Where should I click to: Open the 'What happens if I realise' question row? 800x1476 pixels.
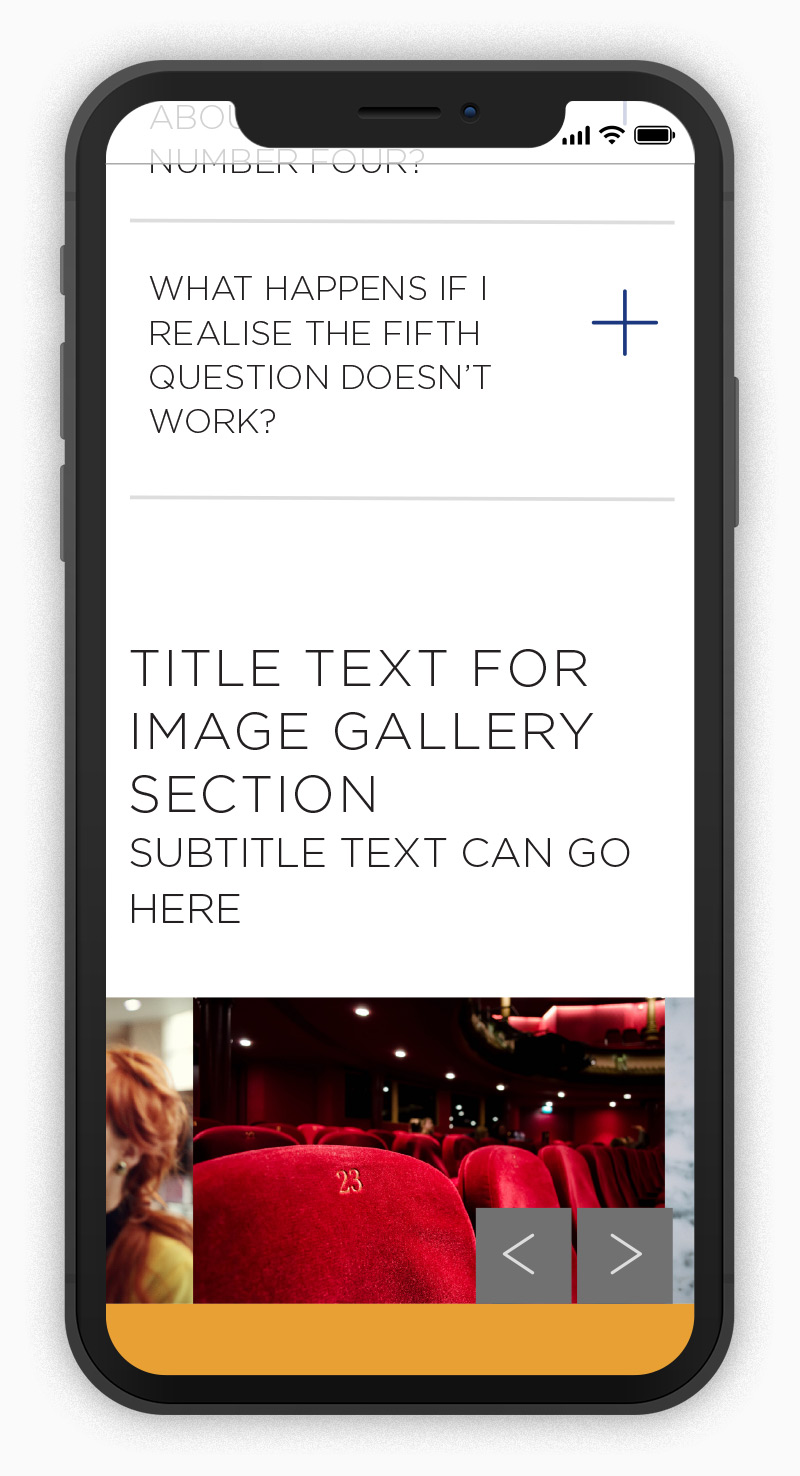(320, 355)
